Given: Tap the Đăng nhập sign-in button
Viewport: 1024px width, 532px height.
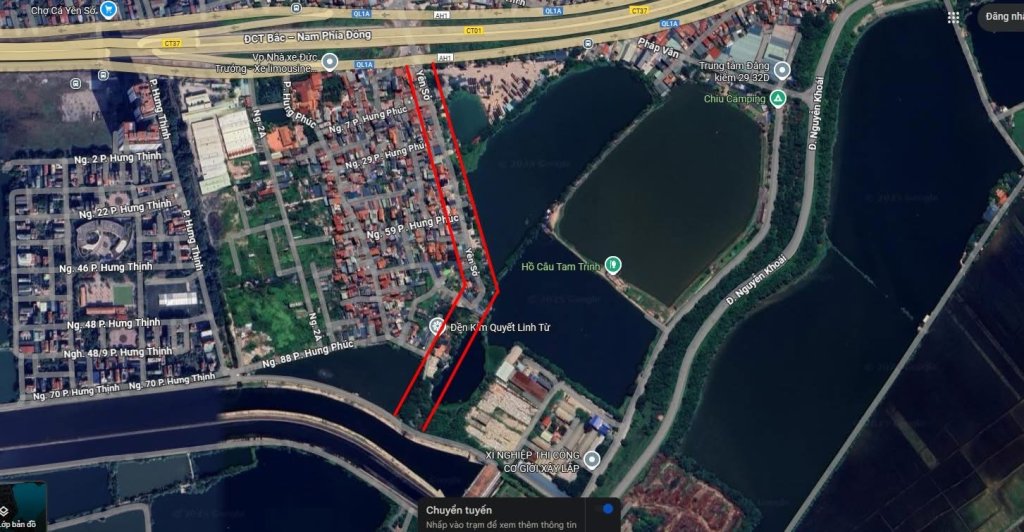Looking at the screenshot, I should coord(1002,17).
